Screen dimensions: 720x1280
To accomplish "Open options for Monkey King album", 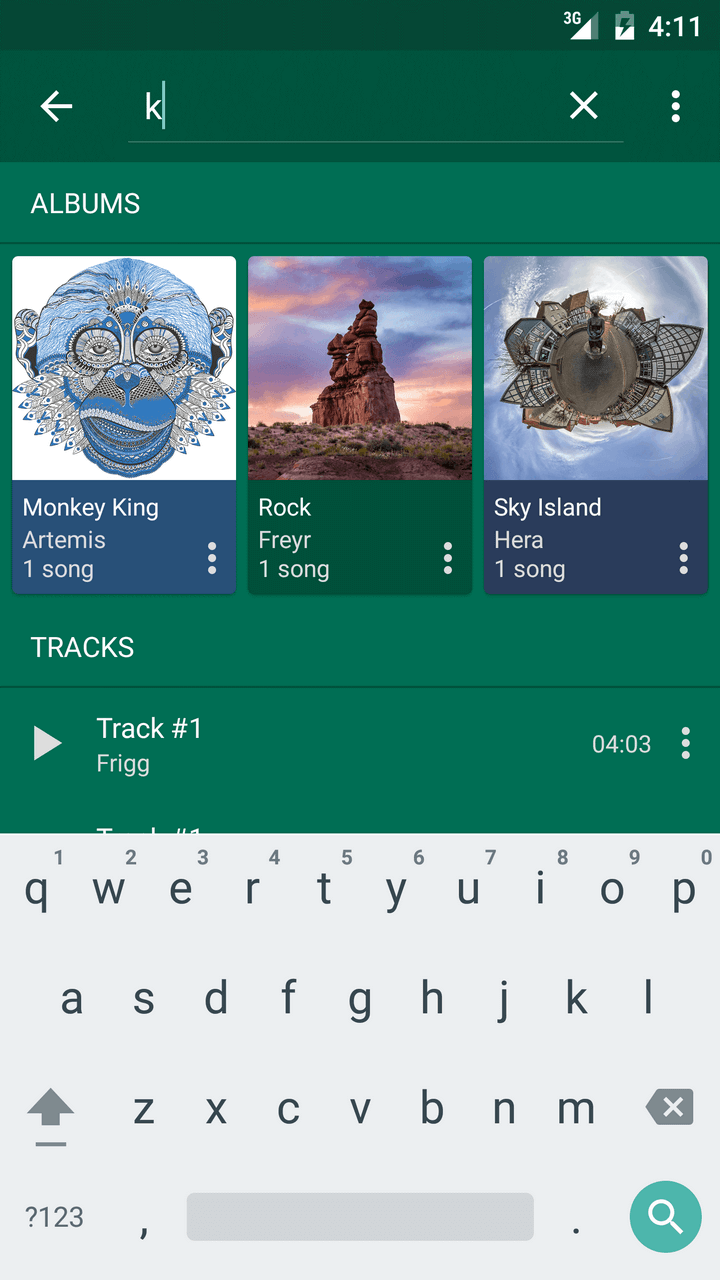I will (x=212, y=559).
